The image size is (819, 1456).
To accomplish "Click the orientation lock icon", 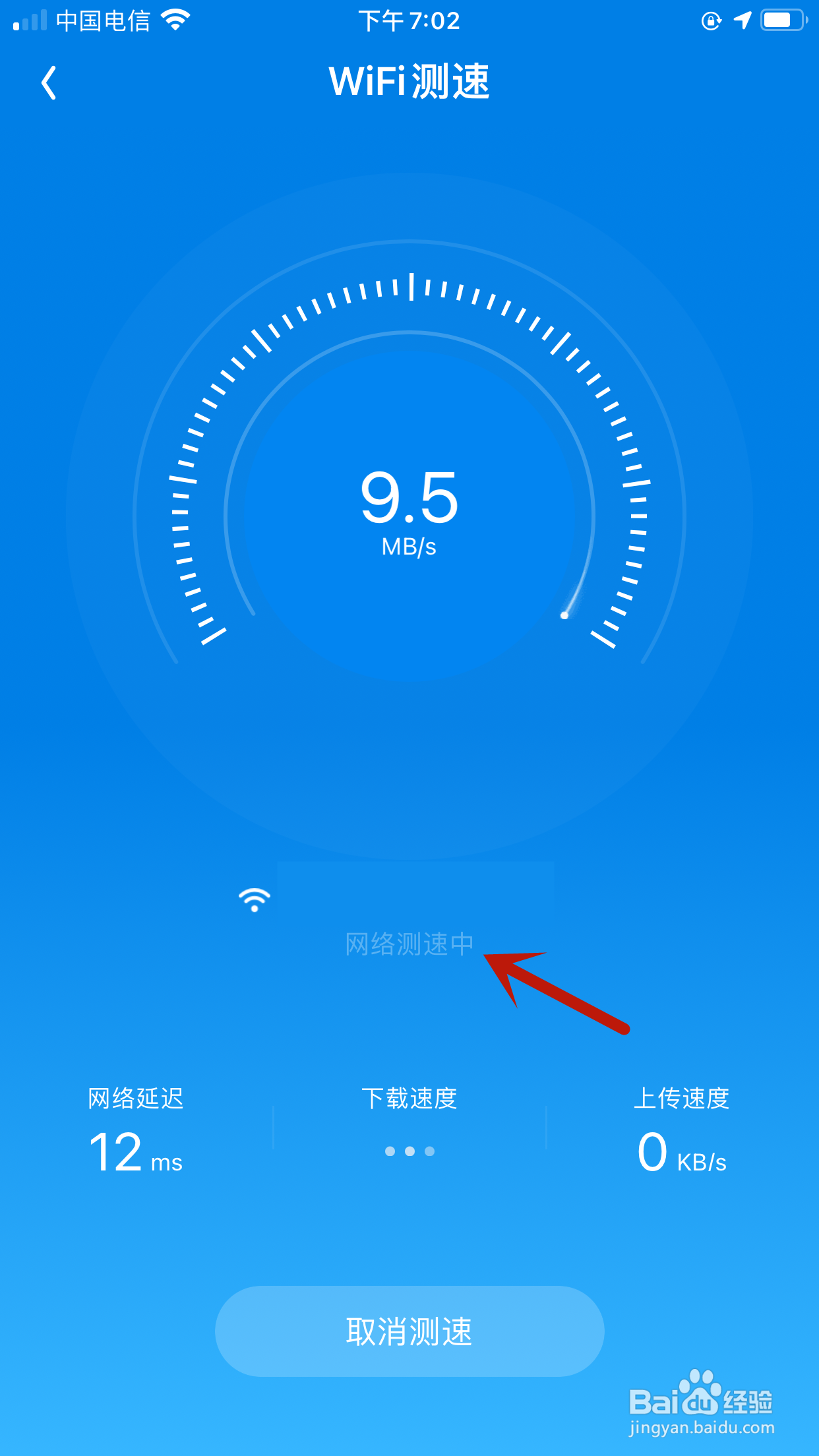I will (710, 21).
